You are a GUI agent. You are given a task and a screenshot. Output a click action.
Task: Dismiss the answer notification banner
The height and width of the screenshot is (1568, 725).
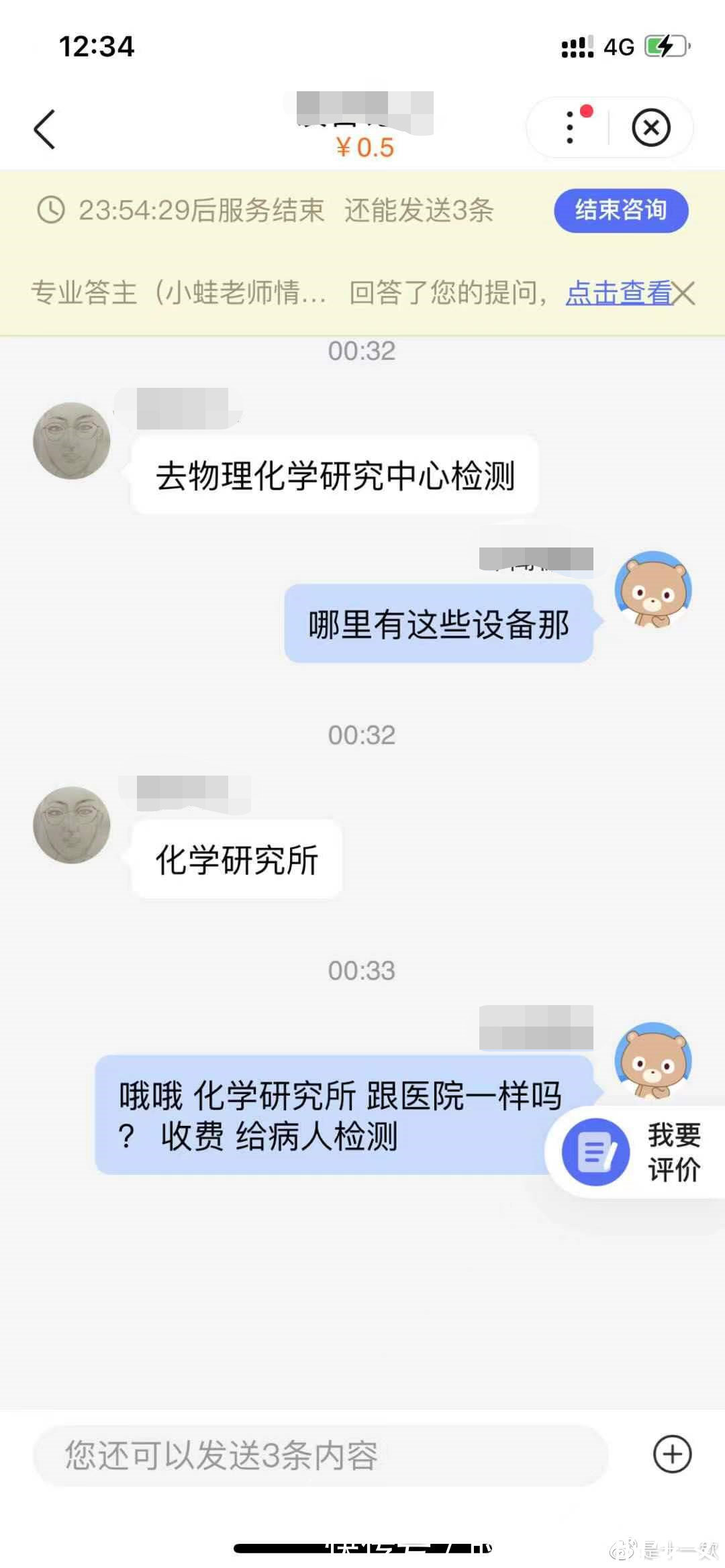pyautogui.click(x=685, y=293)
